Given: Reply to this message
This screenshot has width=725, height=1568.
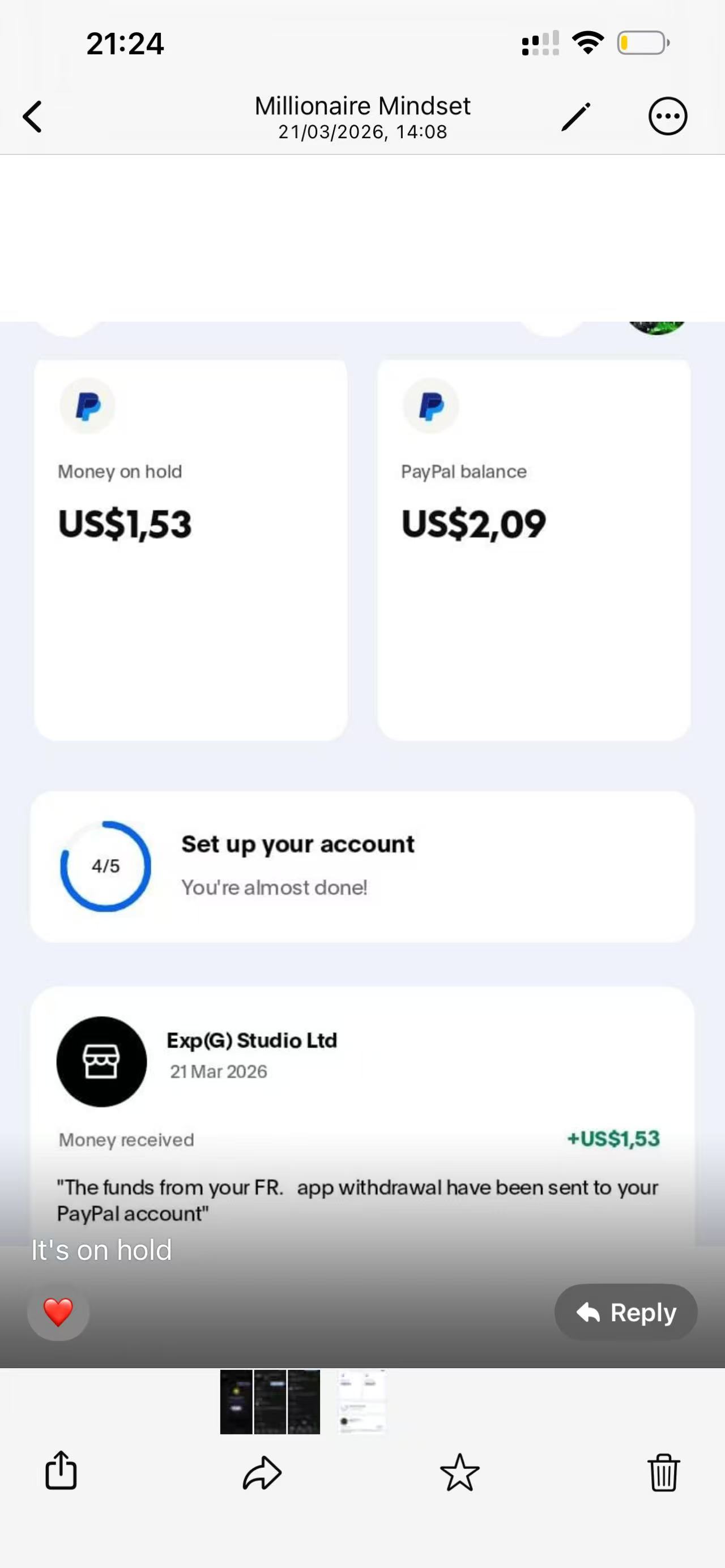Looking at the screenshot, I should click(x=626, y=1313).
